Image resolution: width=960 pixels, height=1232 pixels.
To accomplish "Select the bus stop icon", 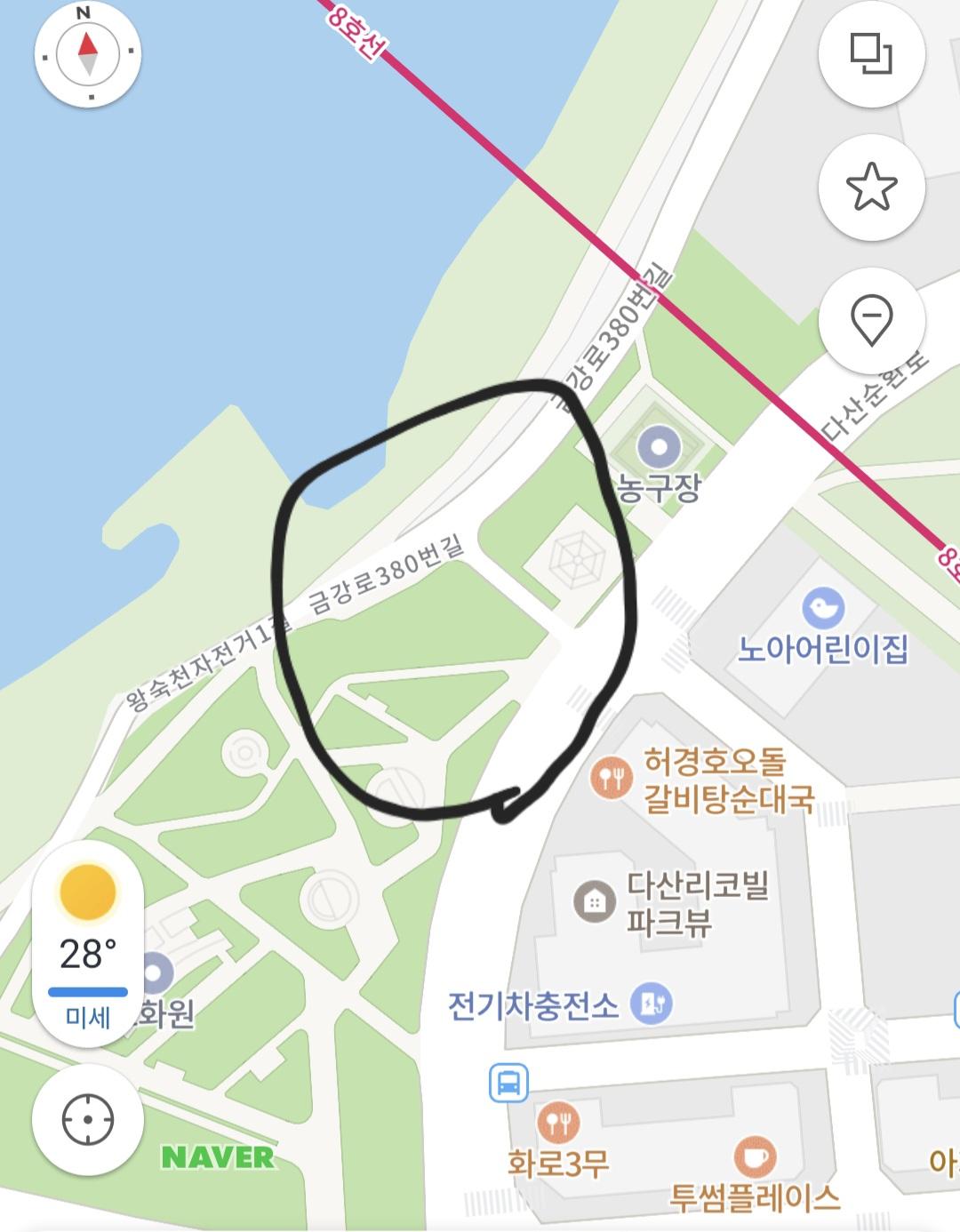I will 508,1083.
